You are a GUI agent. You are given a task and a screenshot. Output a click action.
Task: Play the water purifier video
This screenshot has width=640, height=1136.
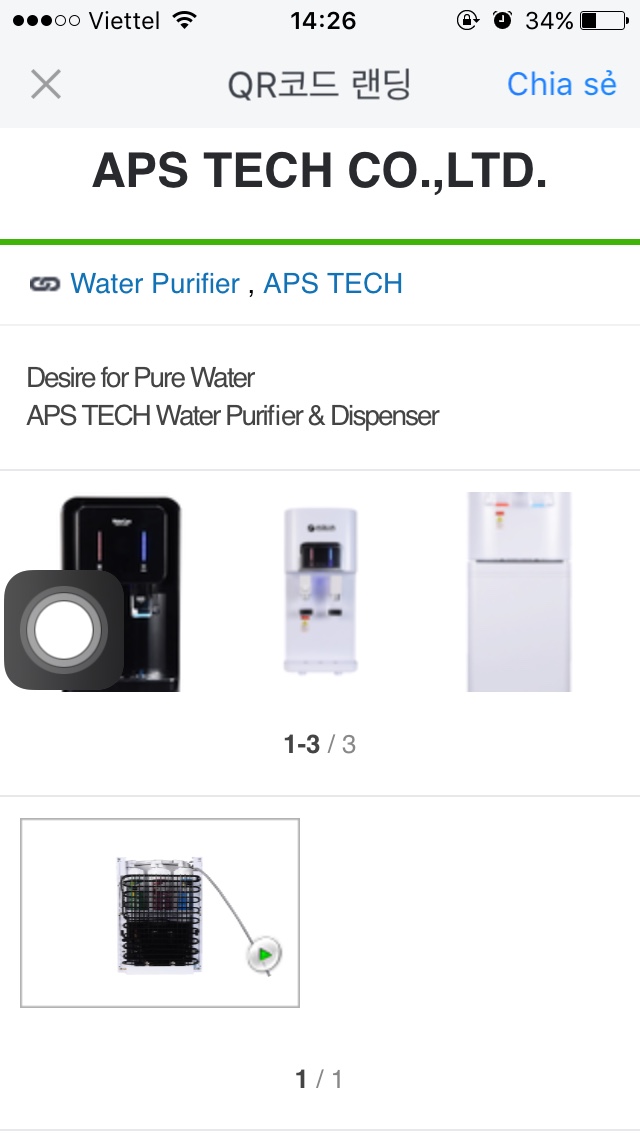[264, 955]
